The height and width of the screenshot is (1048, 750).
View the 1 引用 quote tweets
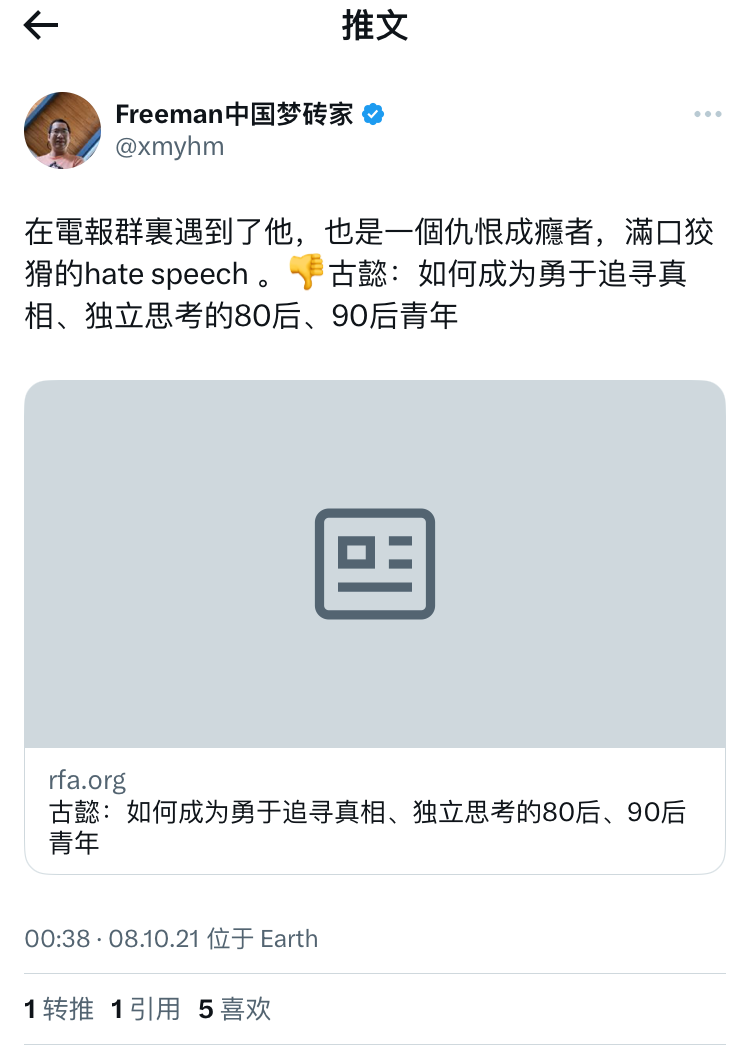point(146,1009)
